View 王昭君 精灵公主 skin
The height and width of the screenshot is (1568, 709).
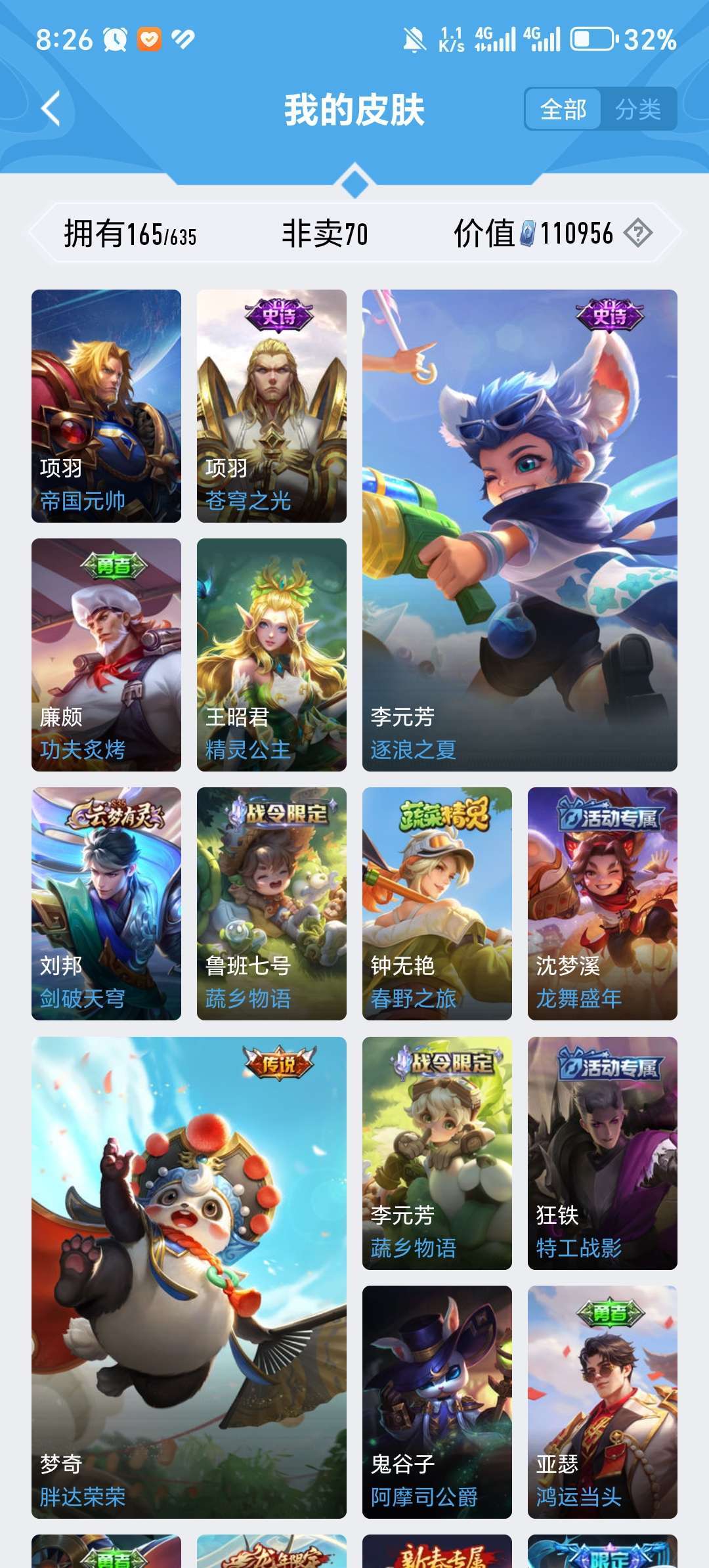(272, 655)
